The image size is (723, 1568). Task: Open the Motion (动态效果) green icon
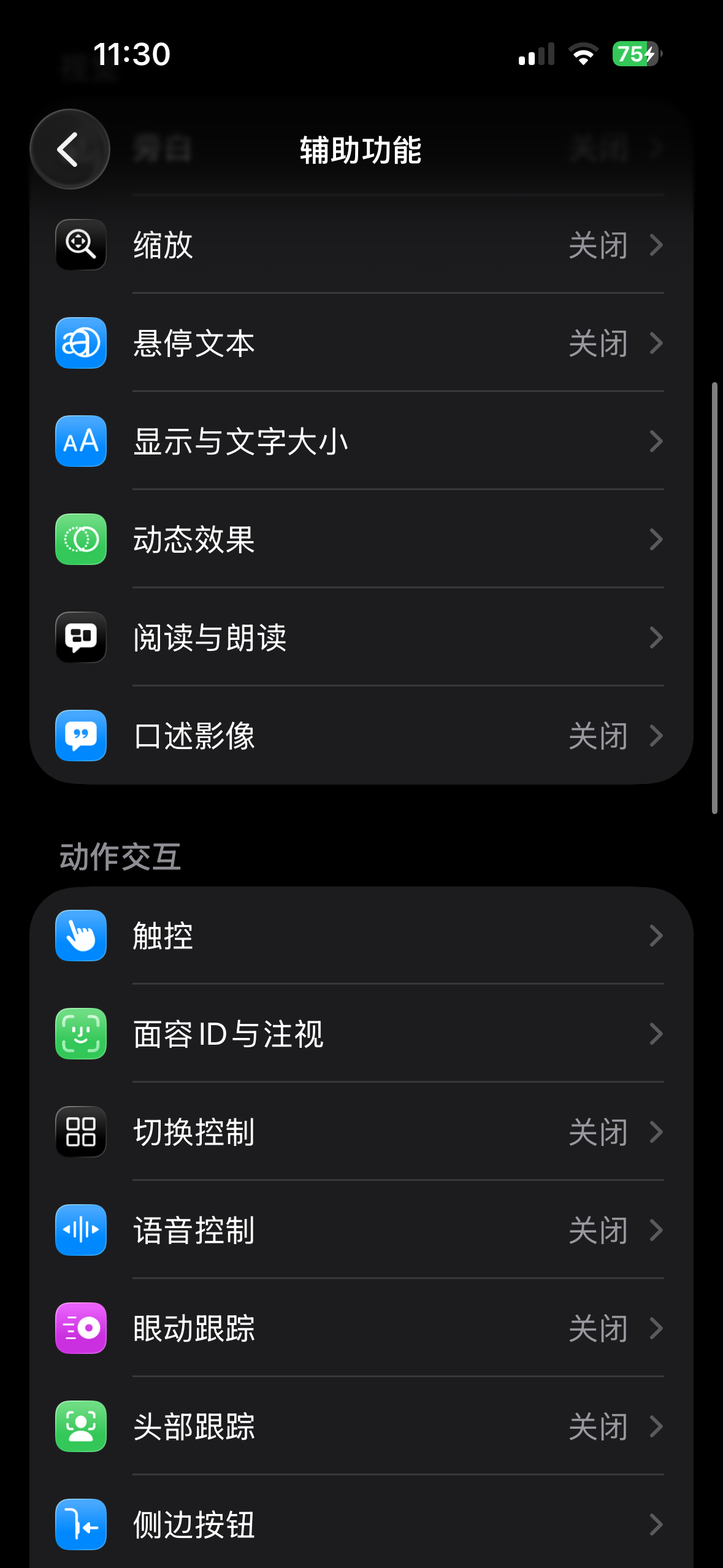coord(80,539)
